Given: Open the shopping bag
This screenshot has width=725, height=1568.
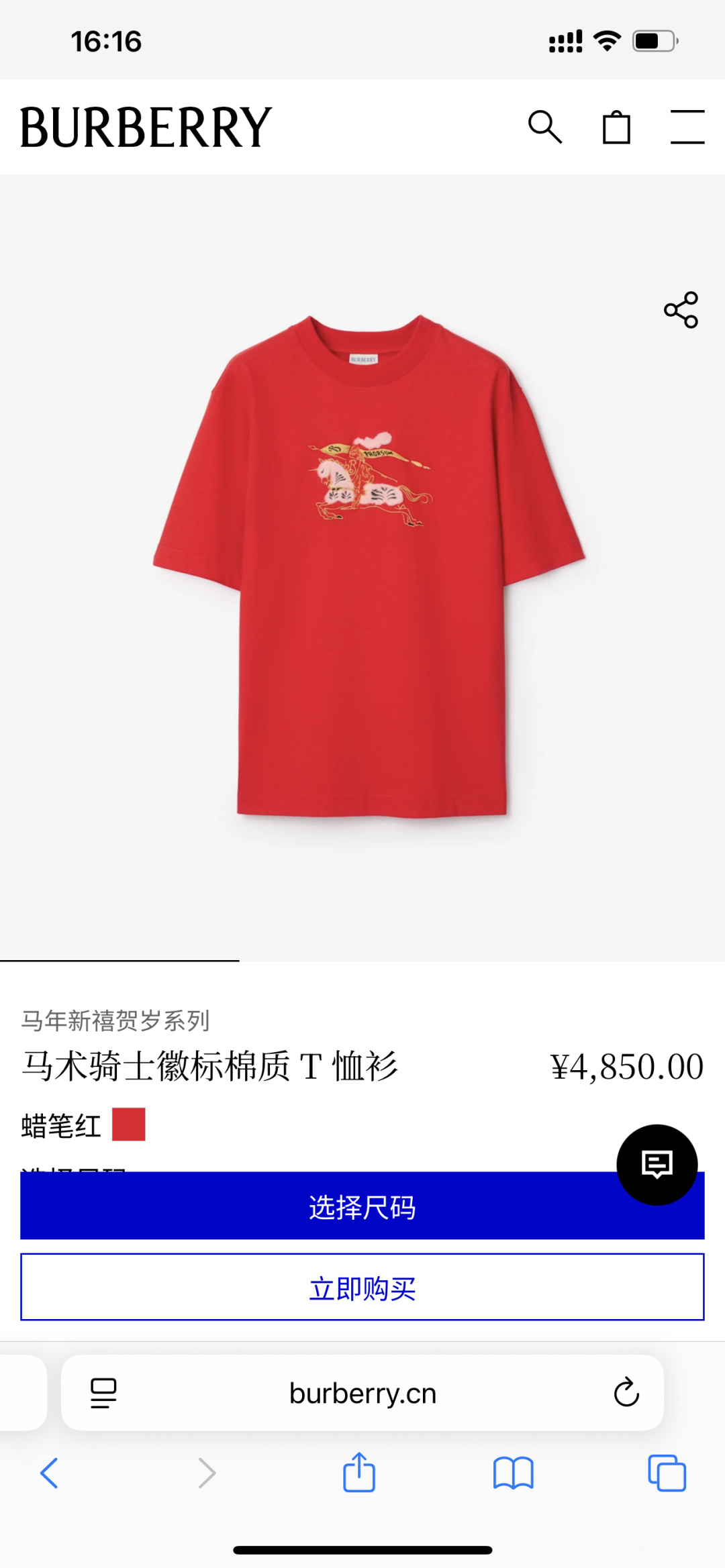Looking at the screenshot, I should click(x=616, y=127).
